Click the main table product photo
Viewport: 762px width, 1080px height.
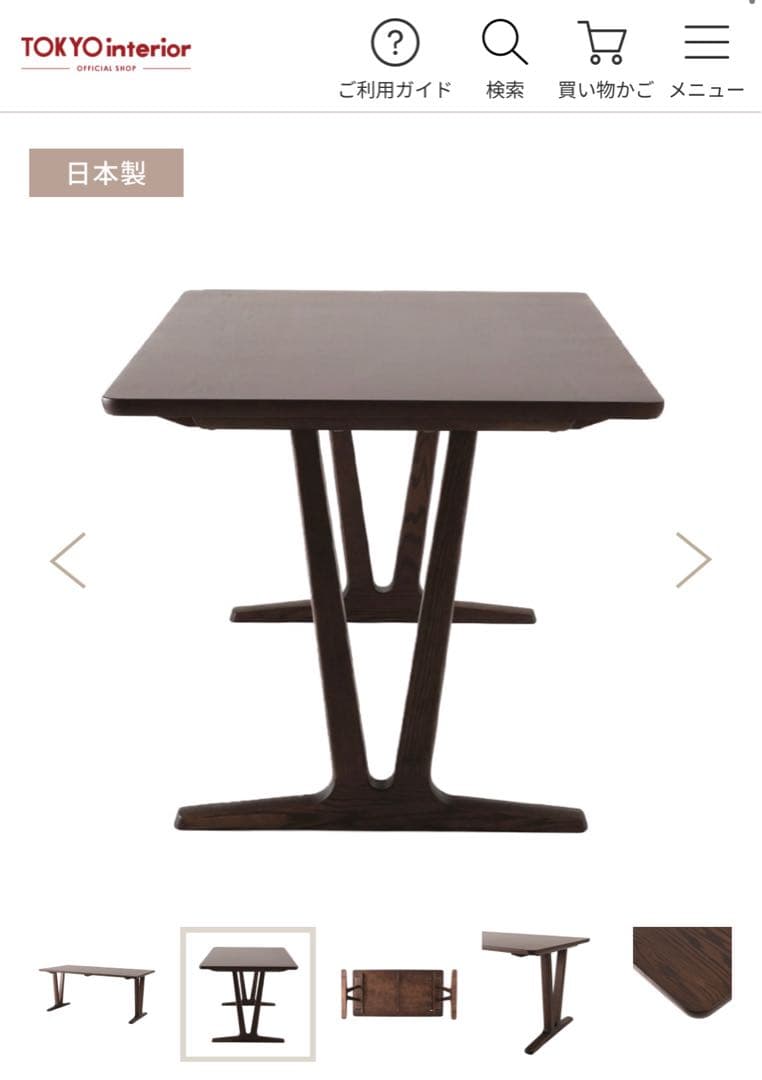(381, 560)
